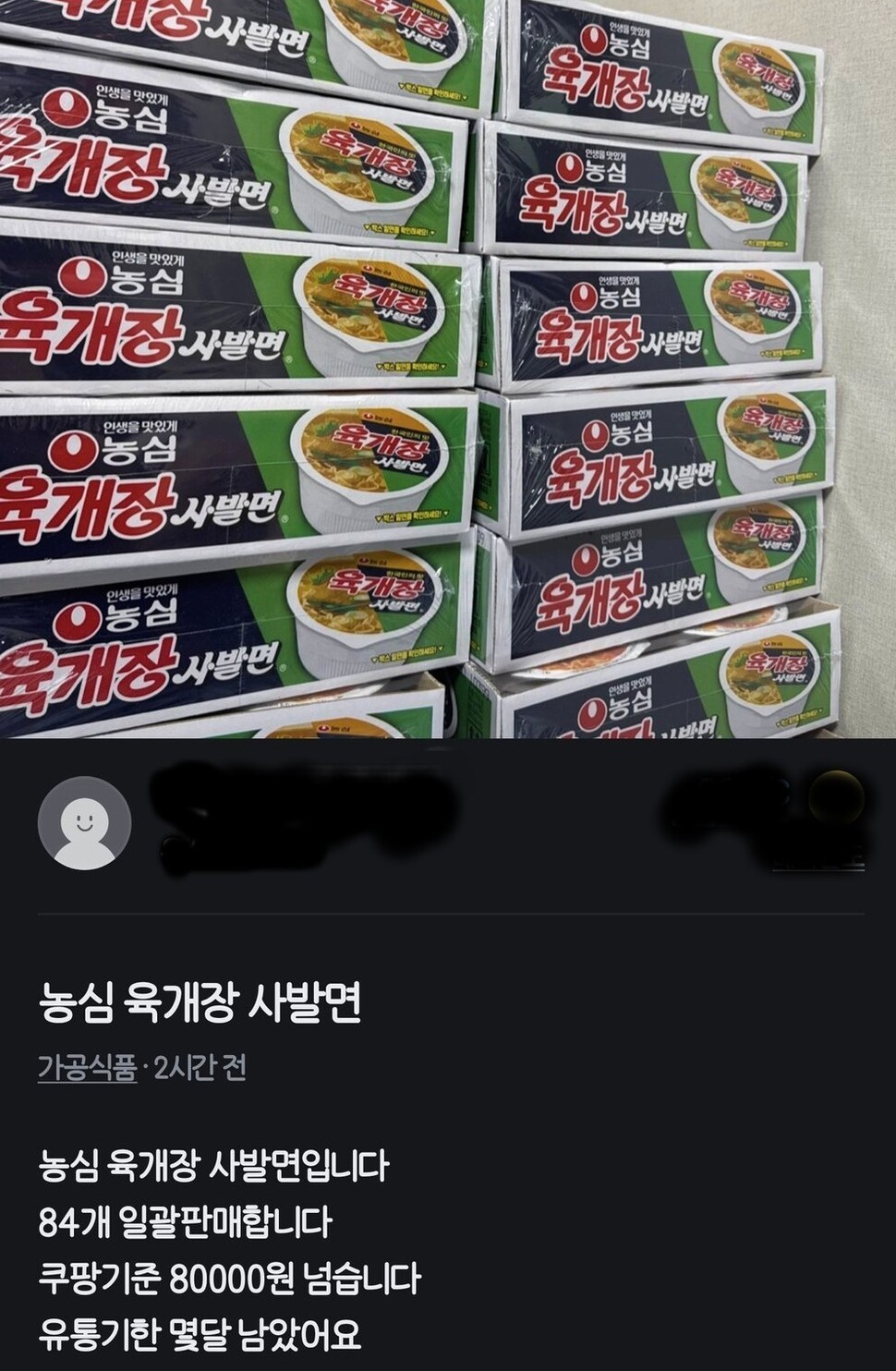View the seller's profile avatar

click(84, 823)
